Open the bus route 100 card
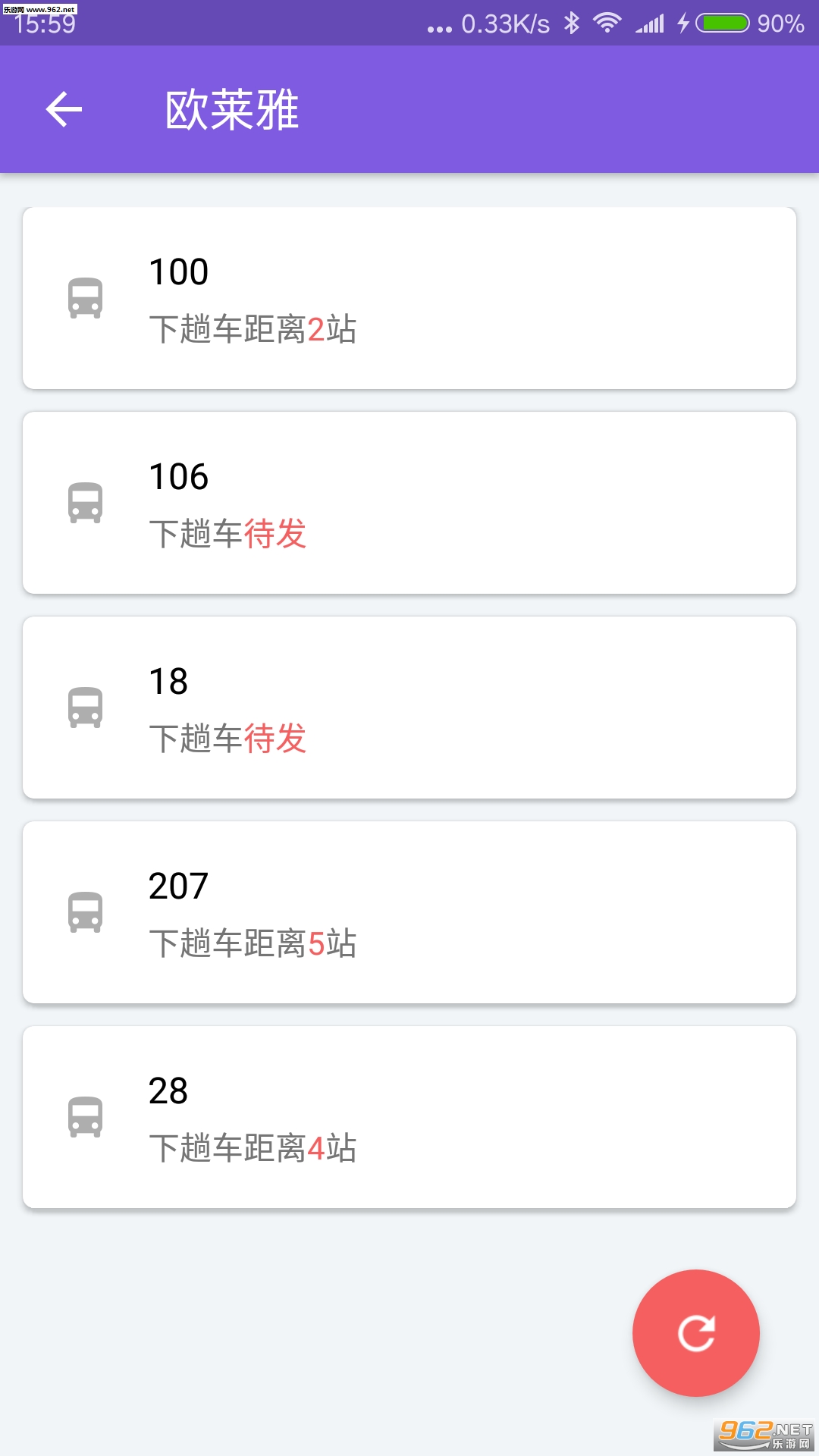Image resolution: width=819 pixels, height=1456 pixels. coord(409,298)
